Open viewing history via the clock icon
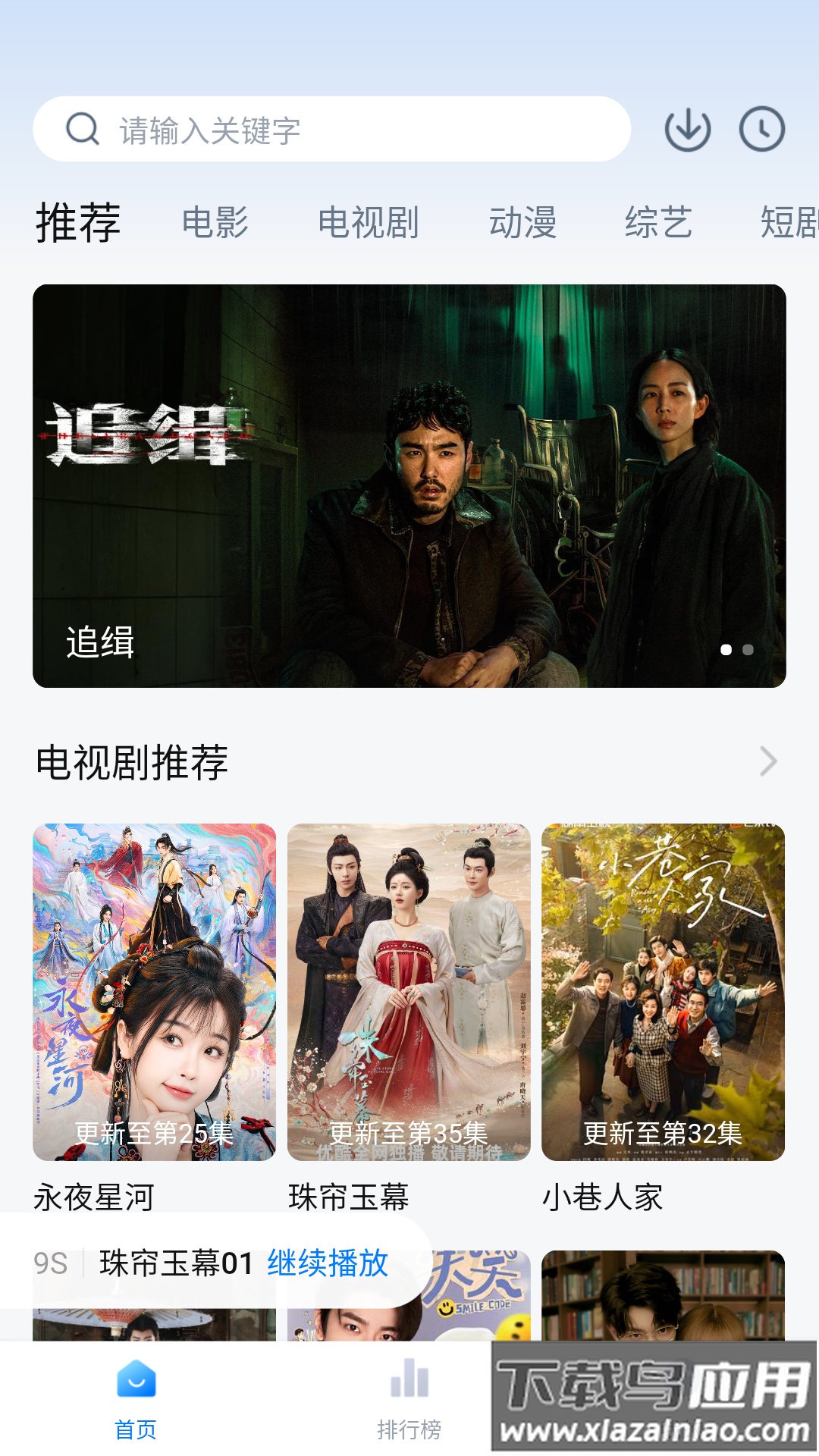The height and width of the screenshot is (1456, 819). [761, 129]
